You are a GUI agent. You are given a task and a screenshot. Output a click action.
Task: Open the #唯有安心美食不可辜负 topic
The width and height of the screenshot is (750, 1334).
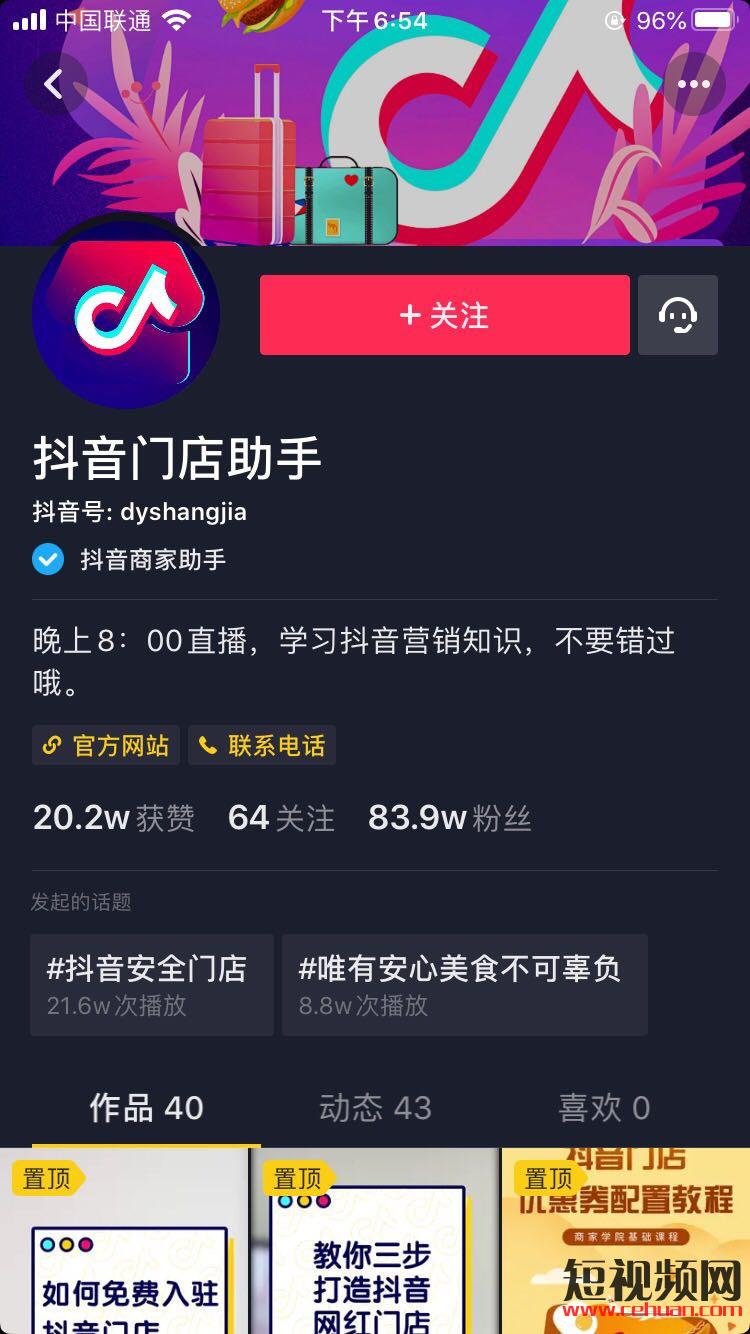pos(464,984)
